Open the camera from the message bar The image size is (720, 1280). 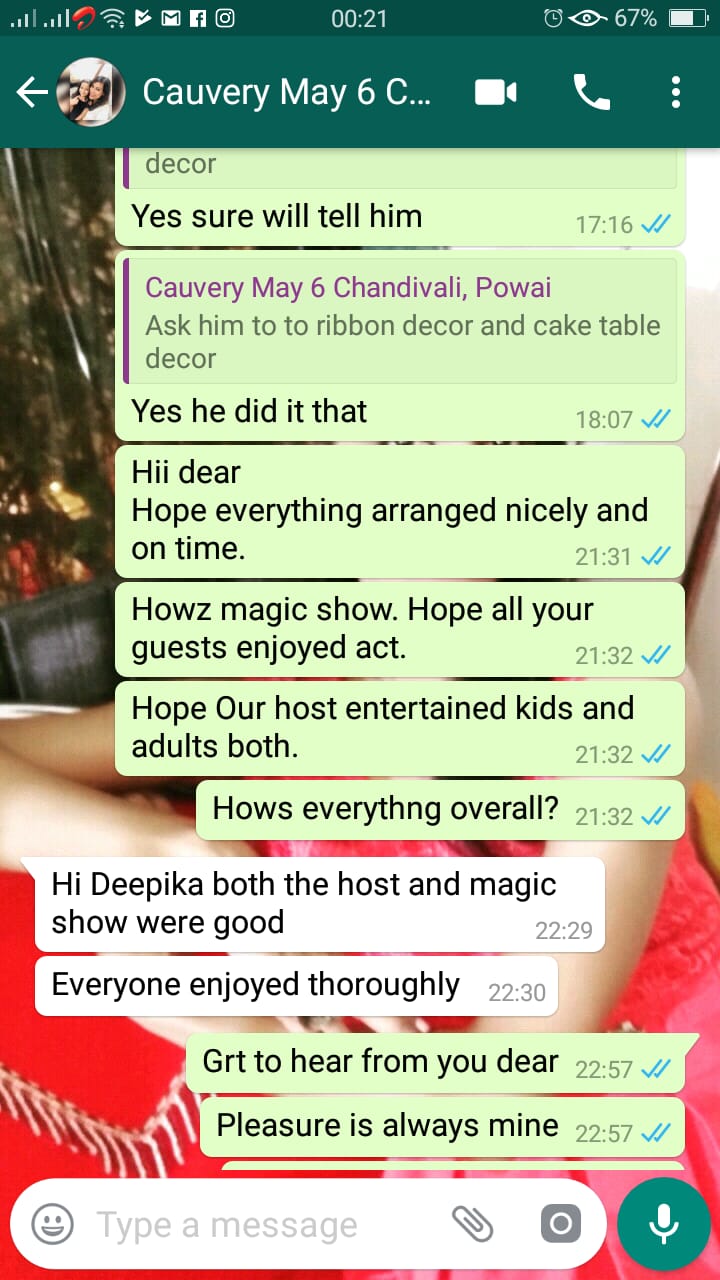click(x=560, y=1224)
